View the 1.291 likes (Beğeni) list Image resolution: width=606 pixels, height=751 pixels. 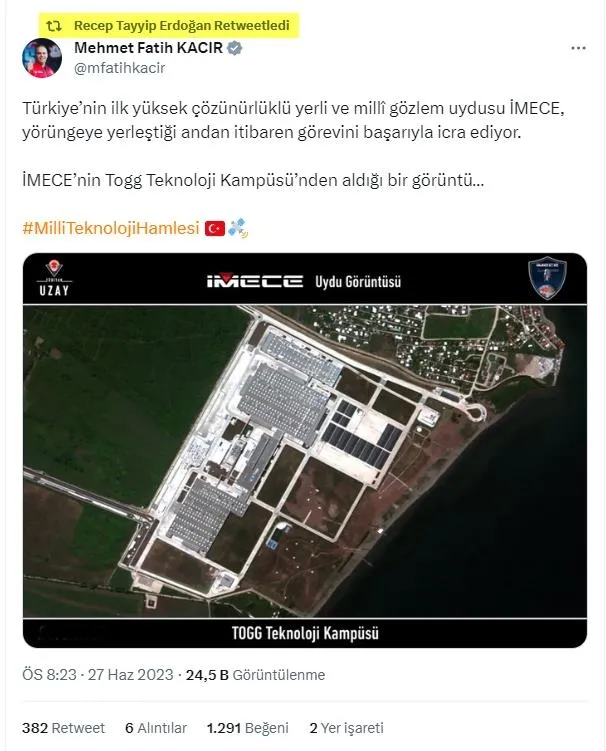point(247,728)
